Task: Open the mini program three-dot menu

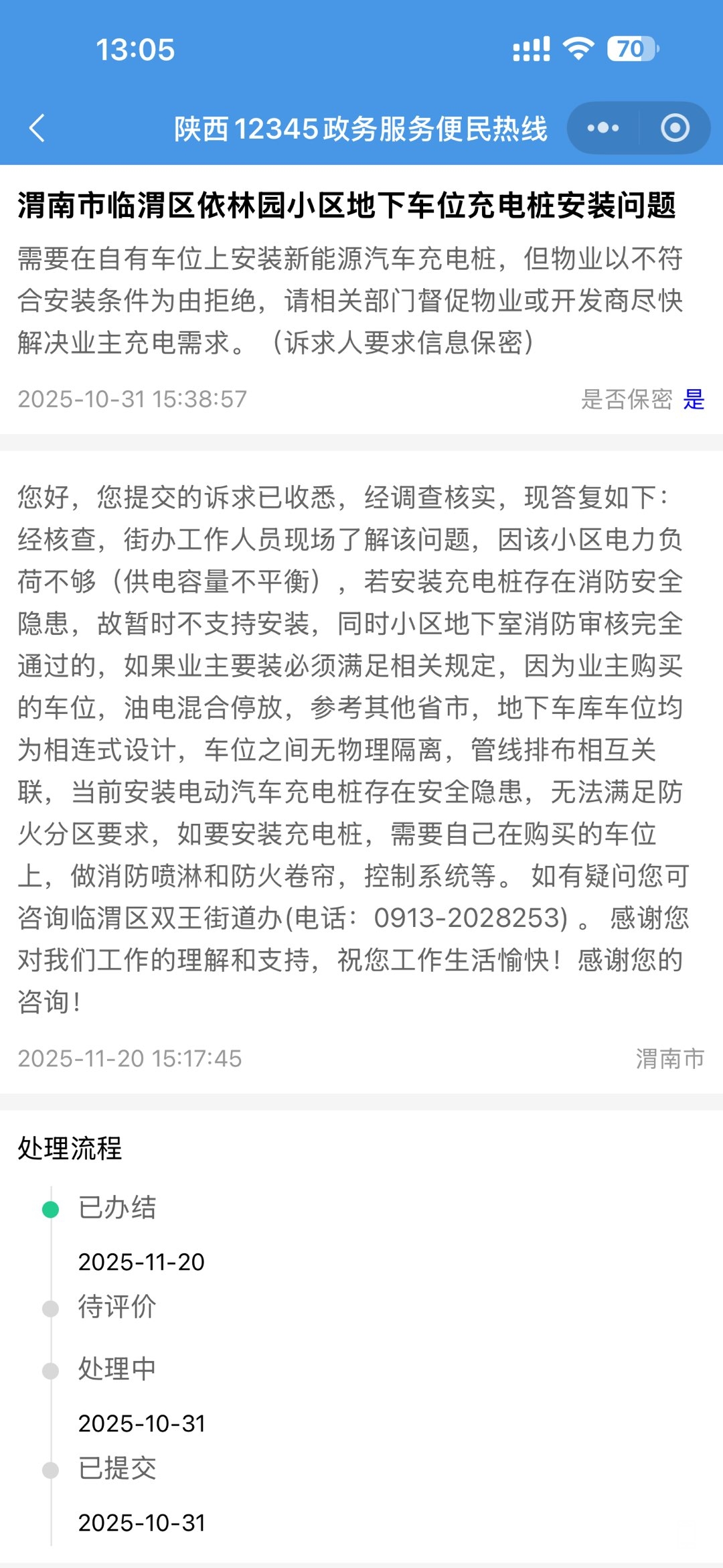Action: point(602,128)
